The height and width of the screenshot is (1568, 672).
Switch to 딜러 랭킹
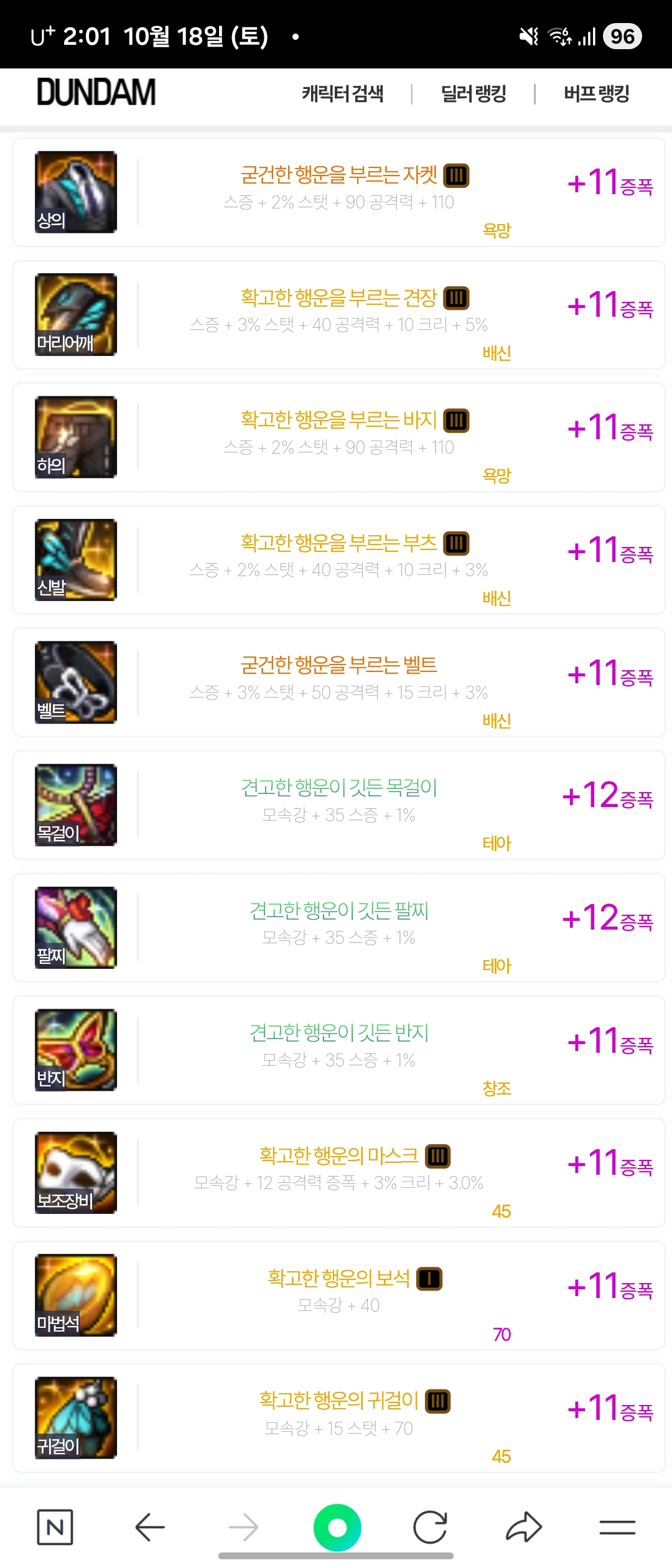(473, 94)
